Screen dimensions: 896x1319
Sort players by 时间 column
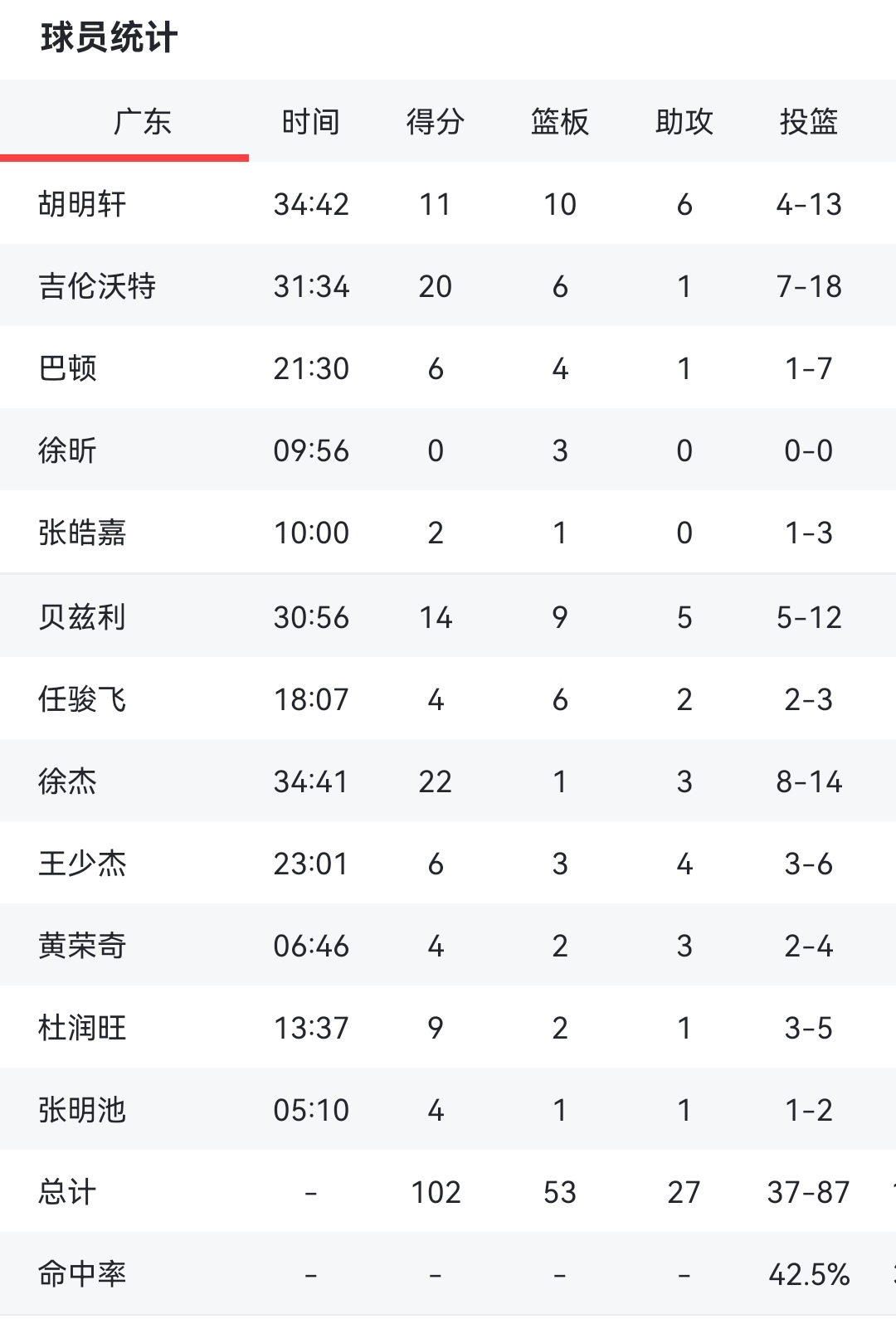point(309,122)
